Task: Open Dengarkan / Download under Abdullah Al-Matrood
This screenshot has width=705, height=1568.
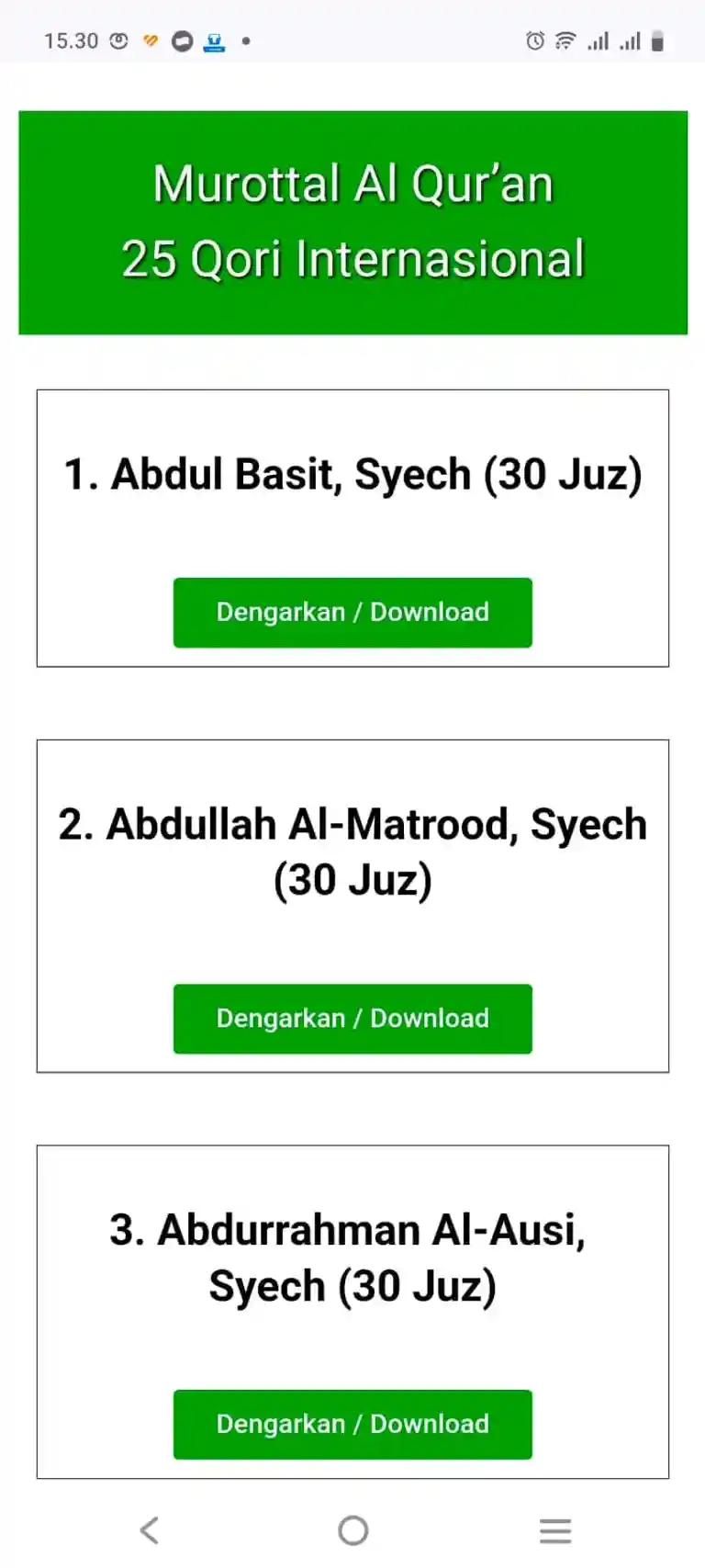Action: click(x=352, y=1019)
